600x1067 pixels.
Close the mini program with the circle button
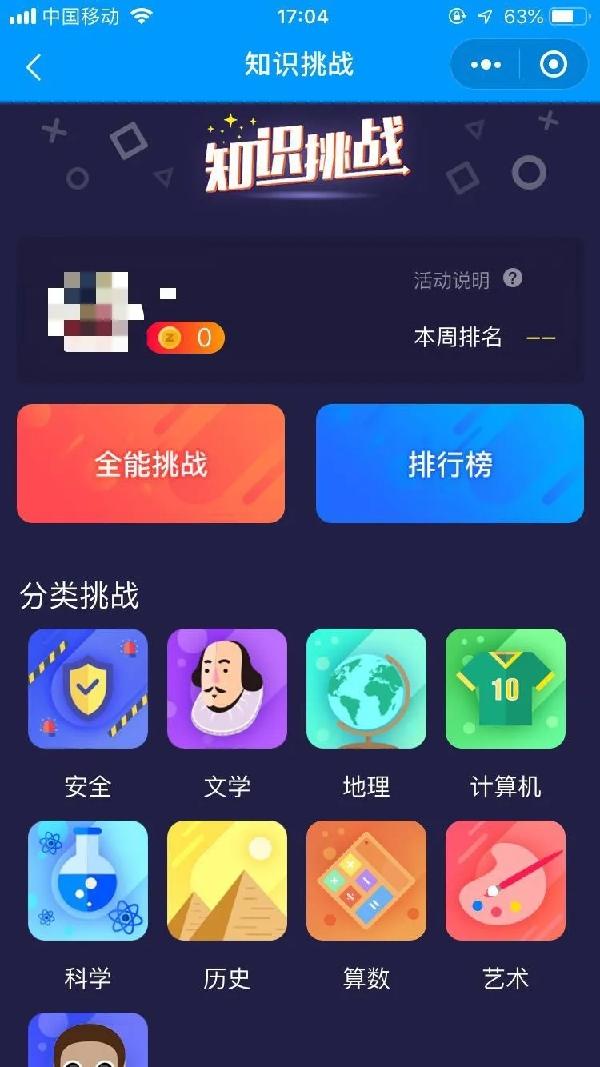[x=552, y=66]
